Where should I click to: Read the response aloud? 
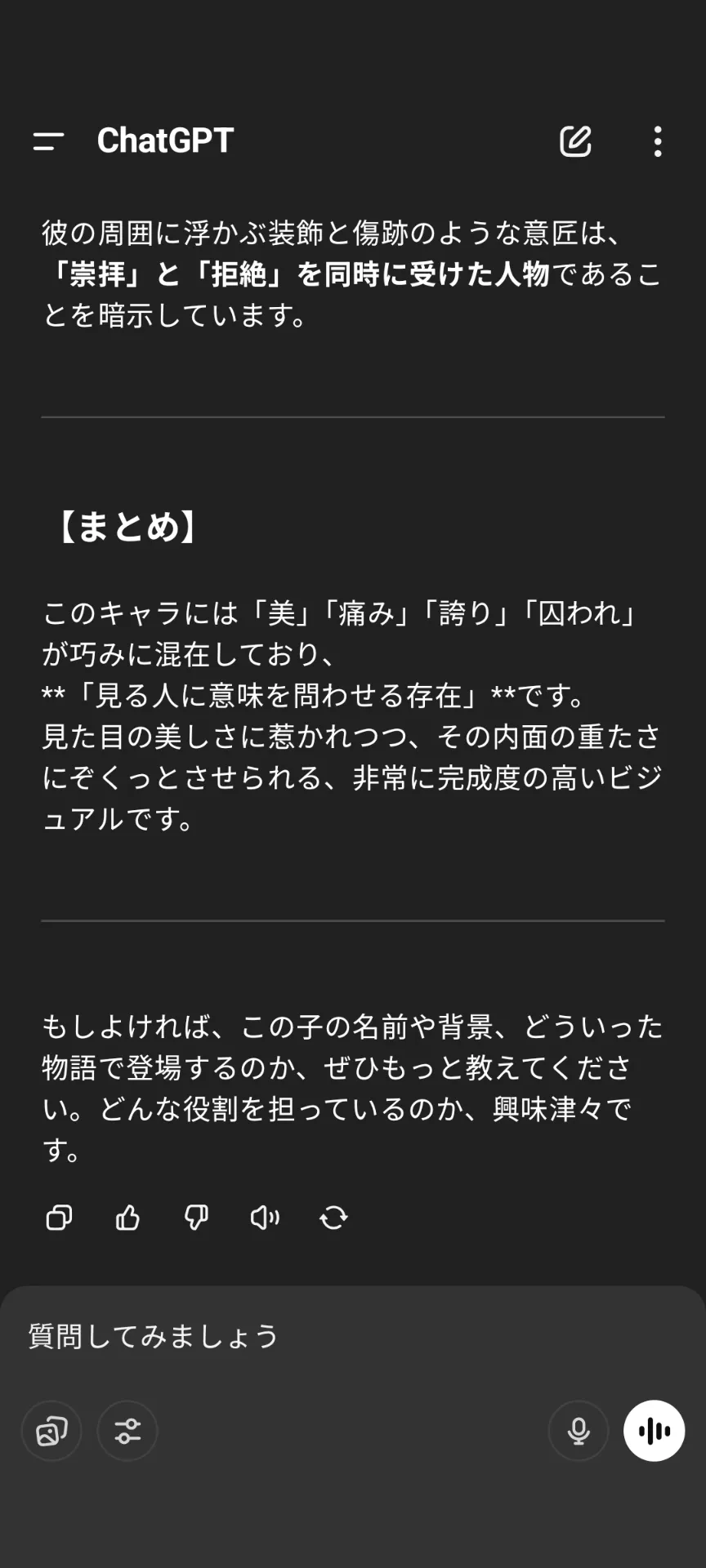(265, 1218)
